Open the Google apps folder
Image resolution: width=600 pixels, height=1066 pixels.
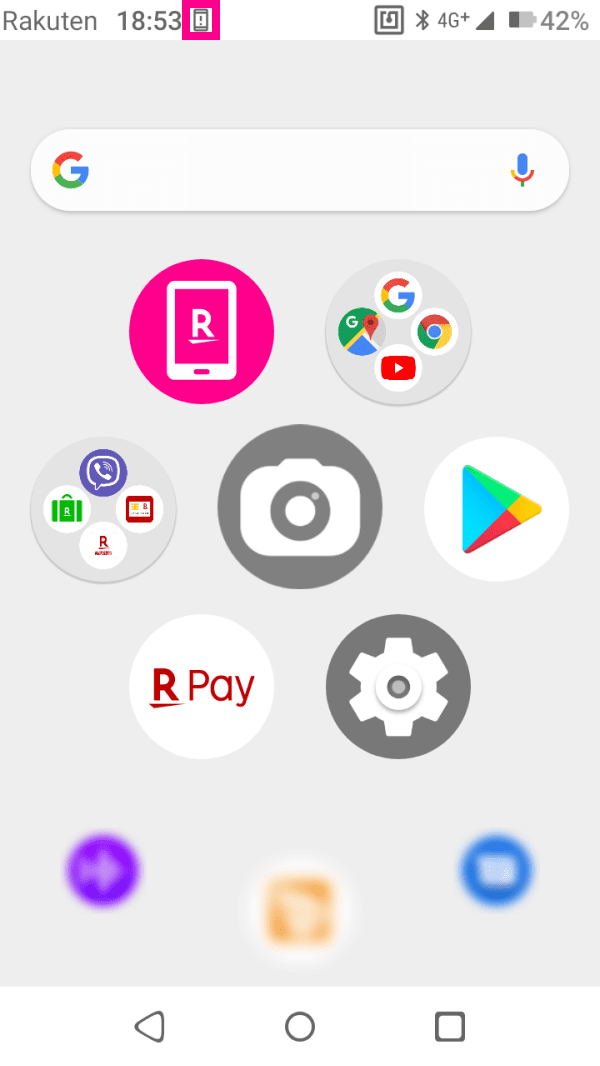point(398,332)
